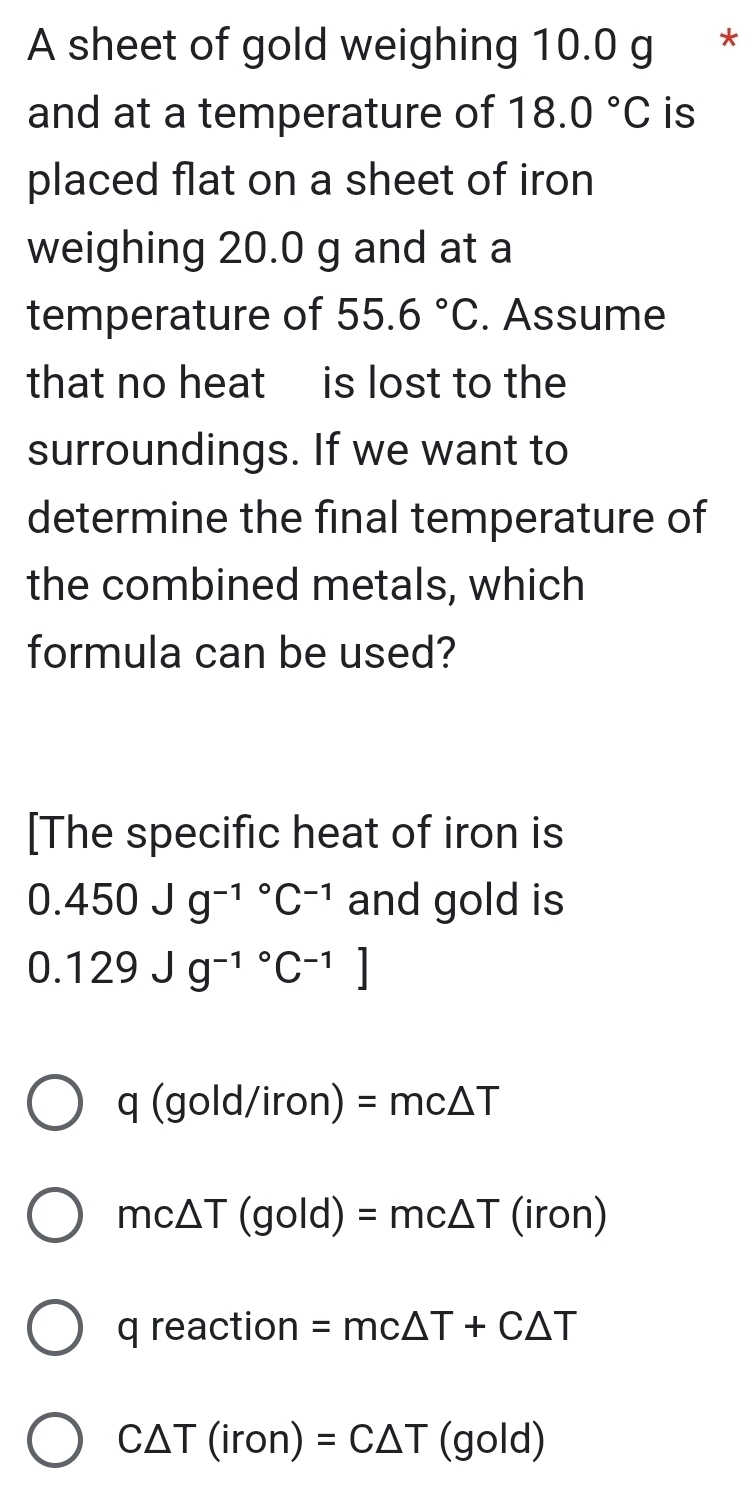This screenshot has width=754, height=1493.
Task: Select CΔT (iron) = CΔT (gold) answer
Action: click(x=55, y=1440)
